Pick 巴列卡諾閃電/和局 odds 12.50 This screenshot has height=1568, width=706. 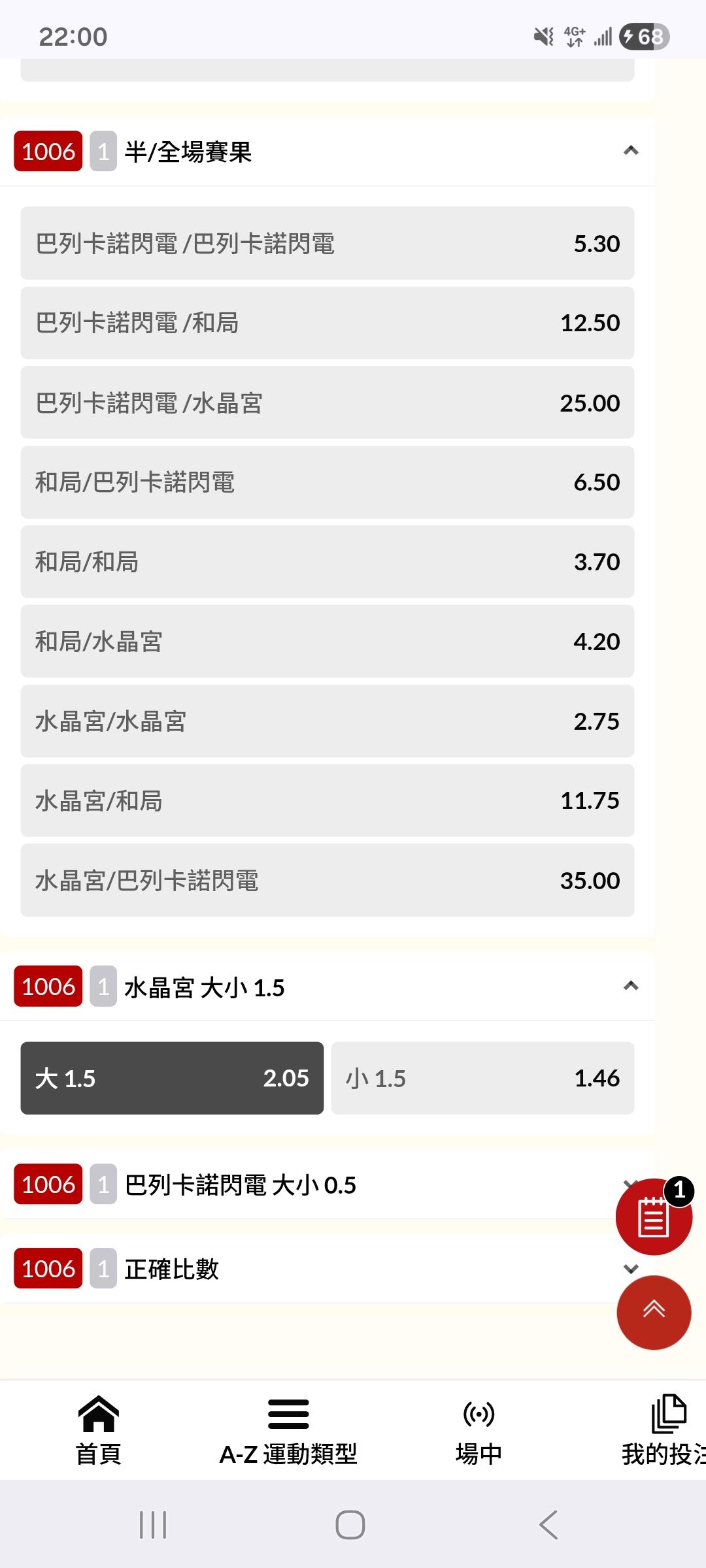click(327, 323)
